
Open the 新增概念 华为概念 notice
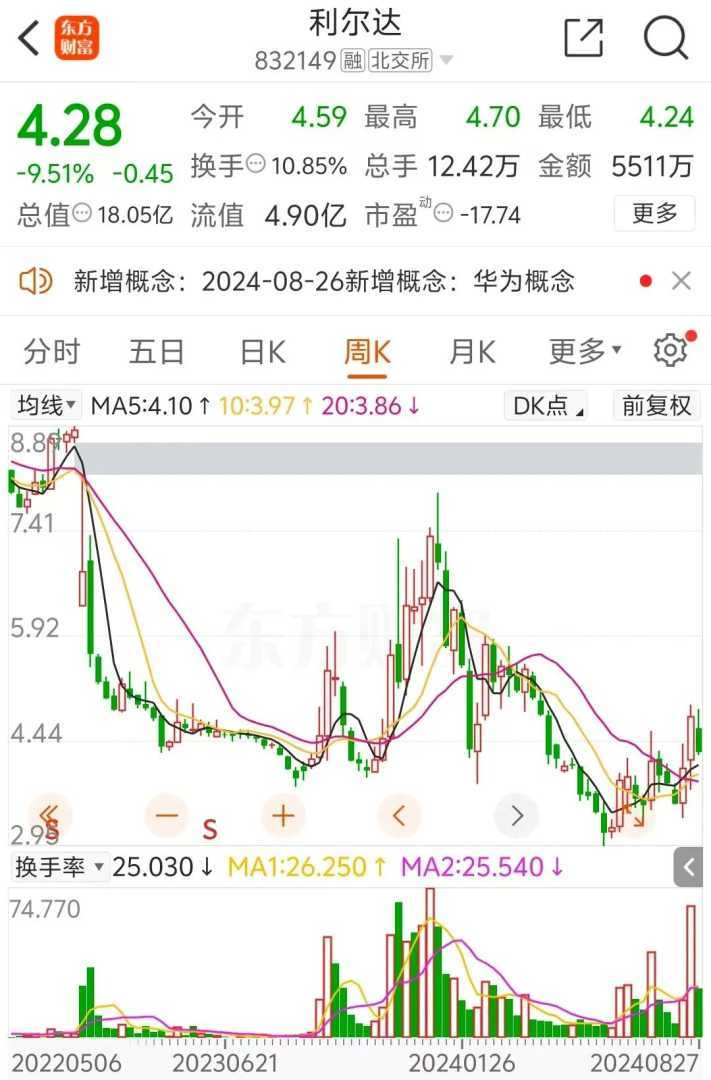point(324,281)
